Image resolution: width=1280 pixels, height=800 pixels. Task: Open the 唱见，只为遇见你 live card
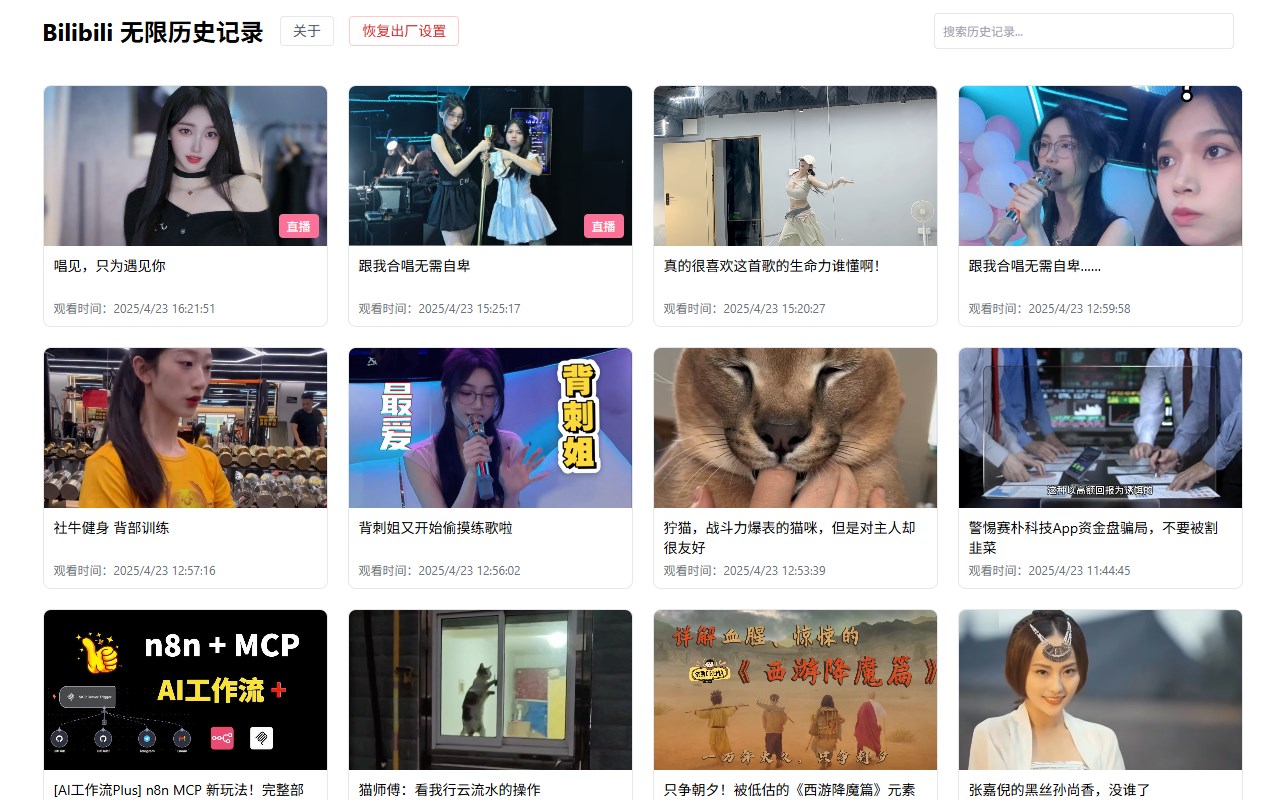185,166
